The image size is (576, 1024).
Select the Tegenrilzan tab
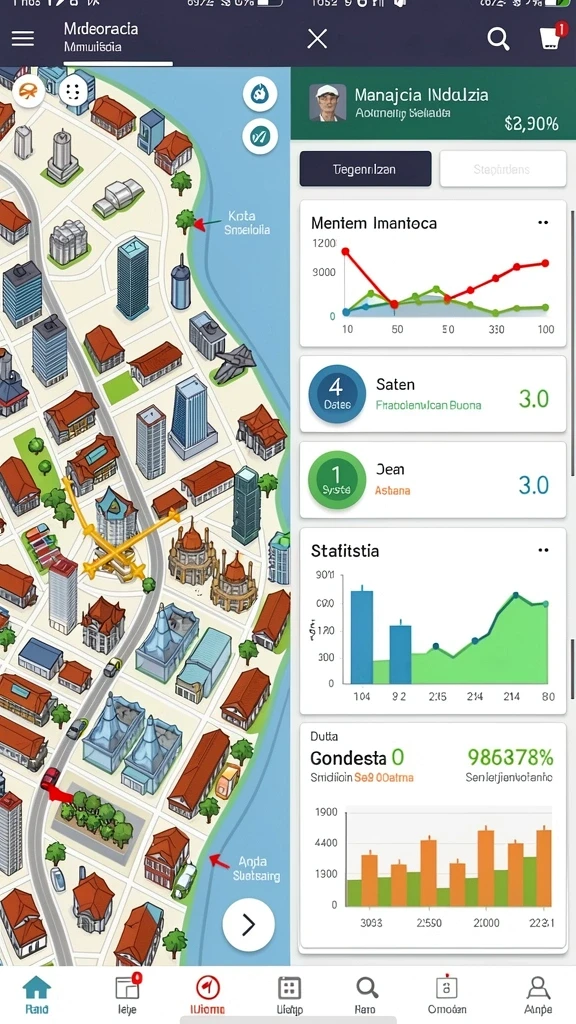[366, 169]
